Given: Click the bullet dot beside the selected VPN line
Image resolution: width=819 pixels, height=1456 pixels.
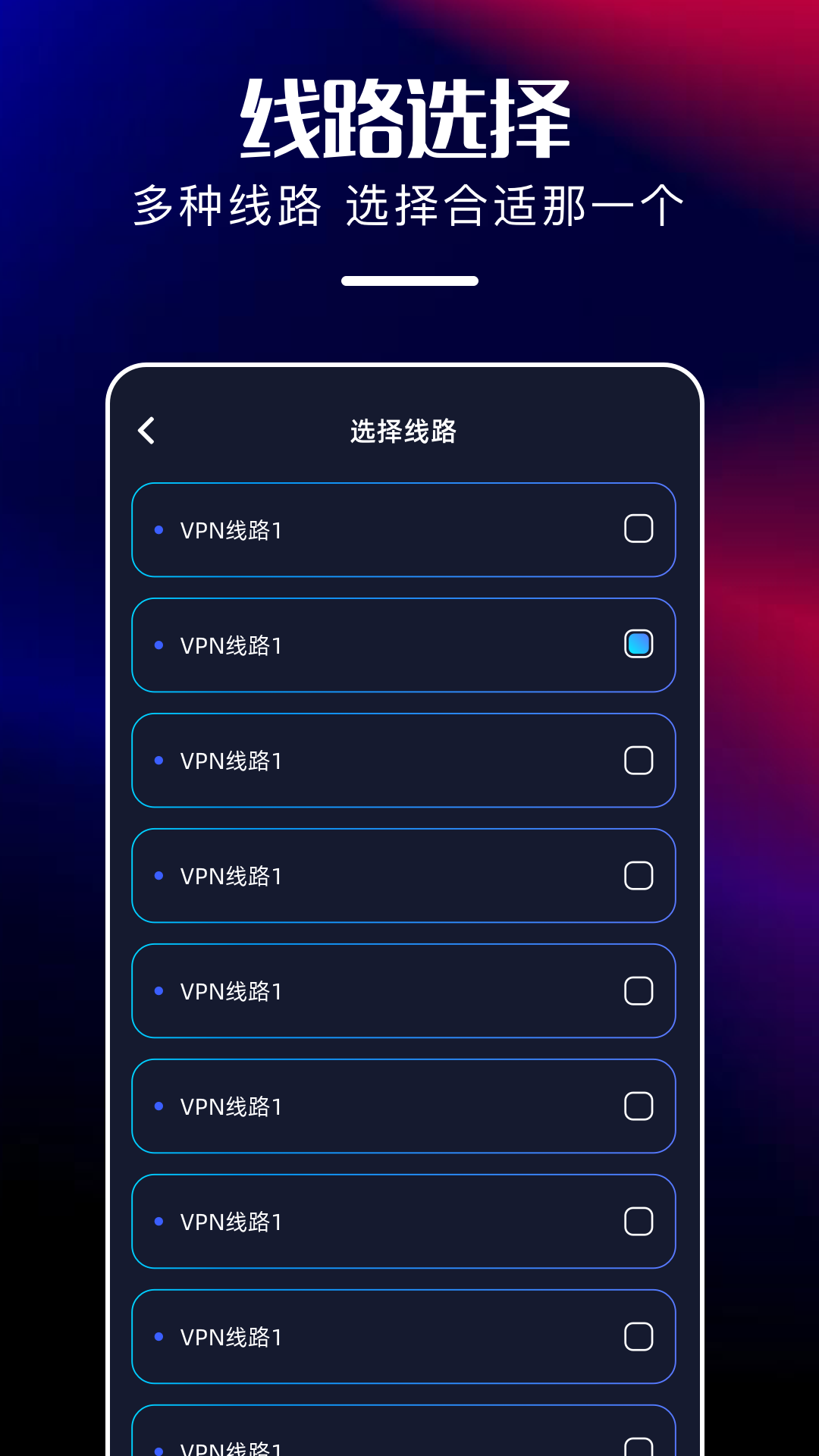Looking at the screenshot, I should (x=158, y=645).
